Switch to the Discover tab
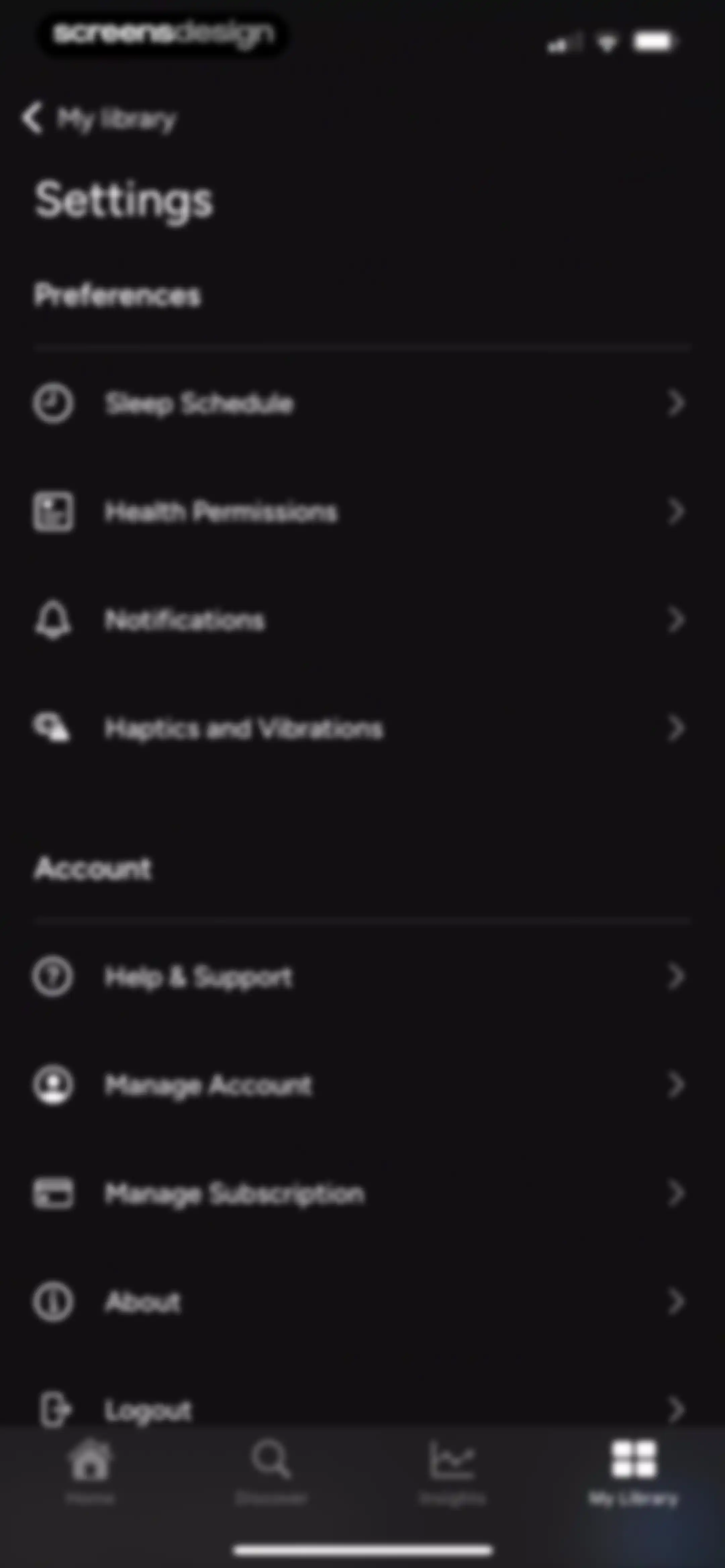Screen dimensions: 725x1568 pyautogui.click(x=272, y=1469)
